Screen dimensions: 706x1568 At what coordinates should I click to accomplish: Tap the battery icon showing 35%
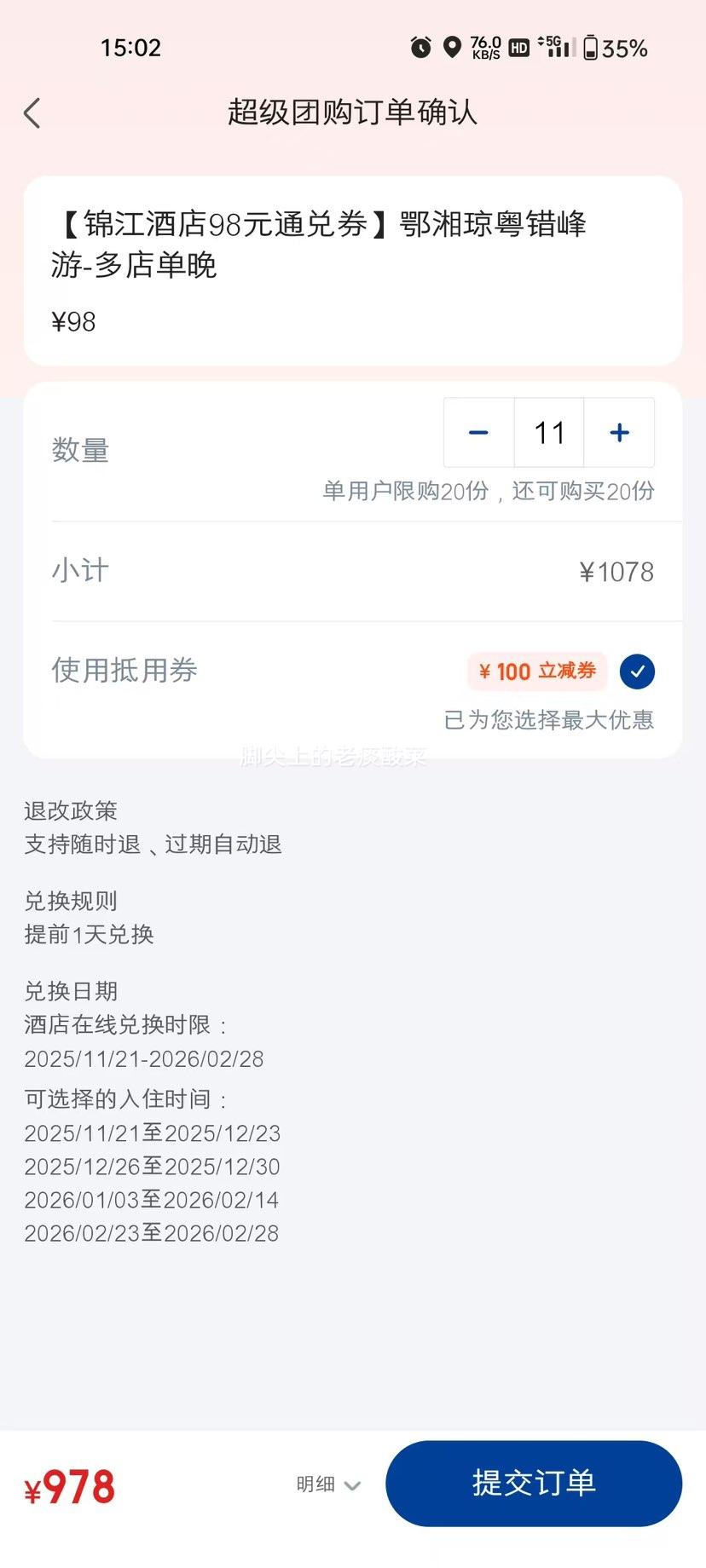pos(593,48)
